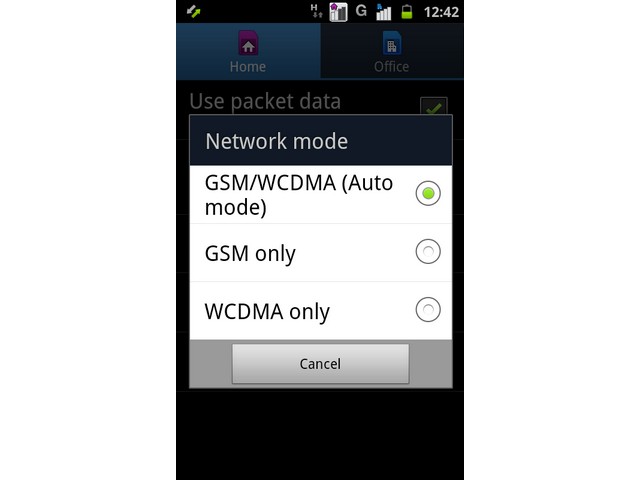Viewport: 640px width, 480px height.
Task: Switch to the Home tab
Action: (248, 52)
